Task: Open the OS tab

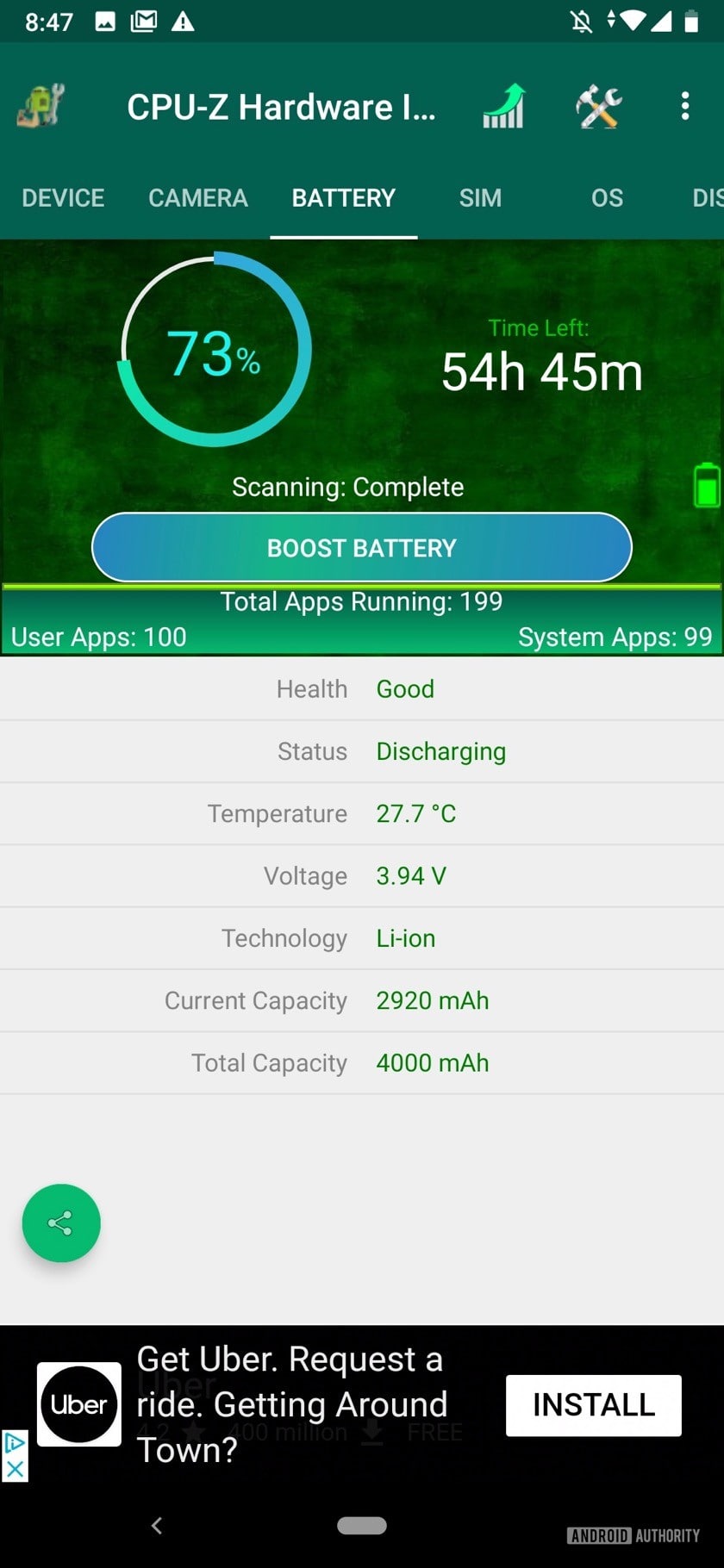Action: [x=607, y=198]
